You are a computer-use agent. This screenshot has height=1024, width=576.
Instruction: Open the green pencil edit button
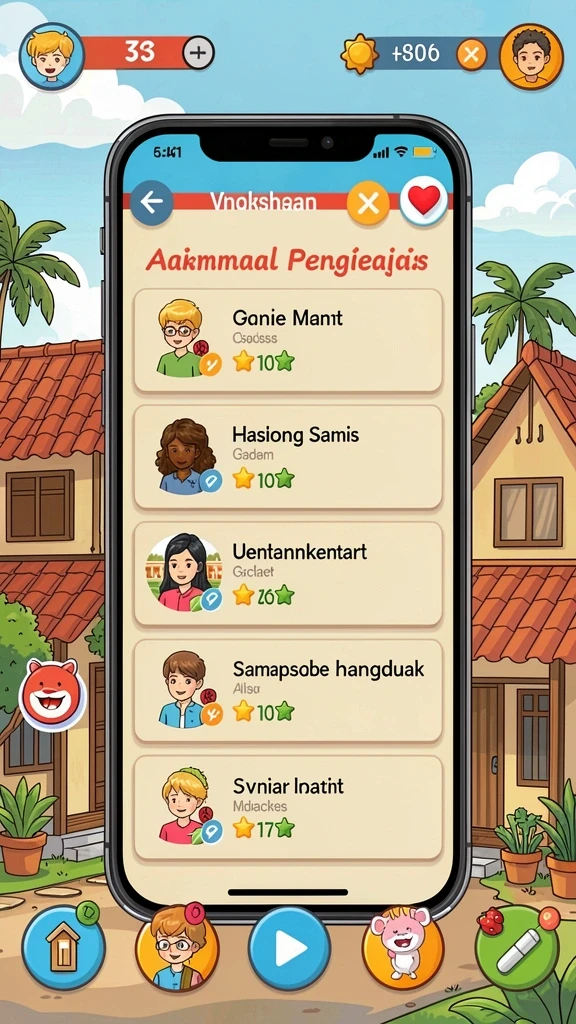tap(517, 948)
